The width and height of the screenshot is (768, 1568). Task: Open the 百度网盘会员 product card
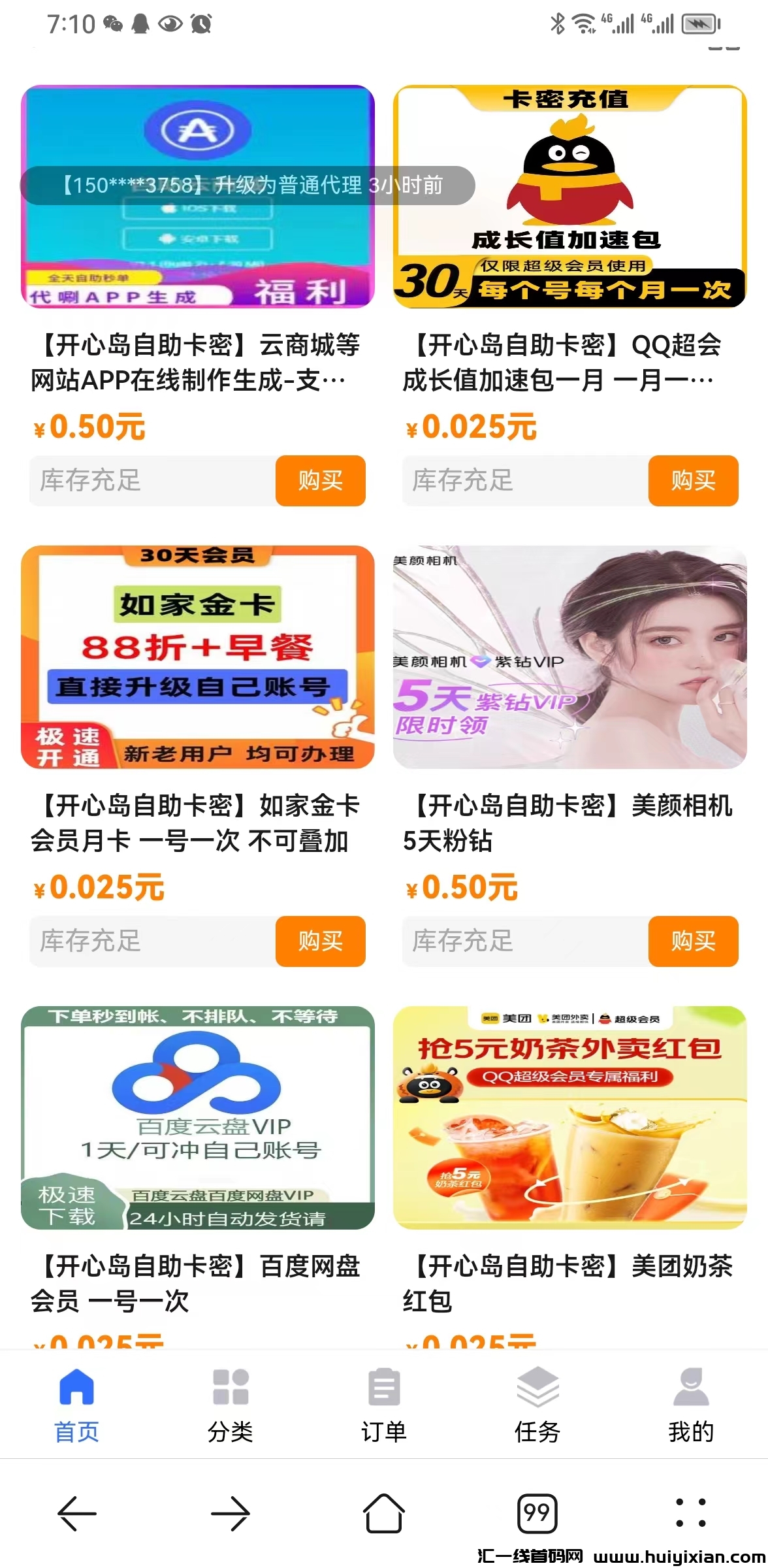tap(198, 1117)
